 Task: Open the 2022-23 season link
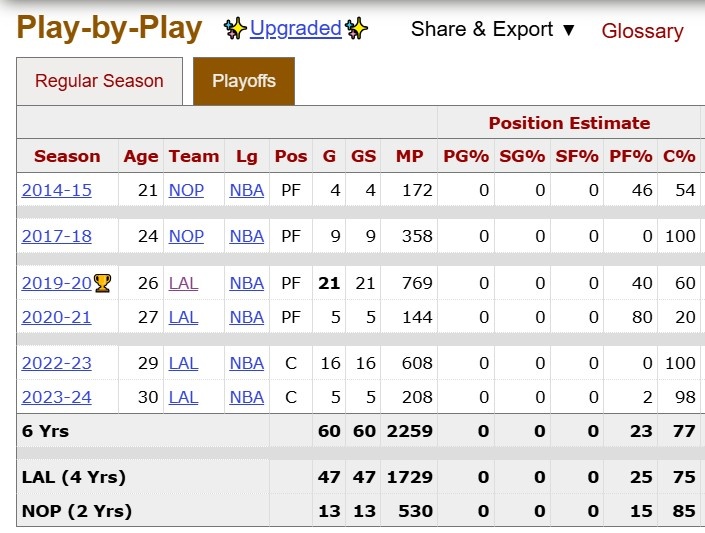pyautogui.click(x=56, y=363)
